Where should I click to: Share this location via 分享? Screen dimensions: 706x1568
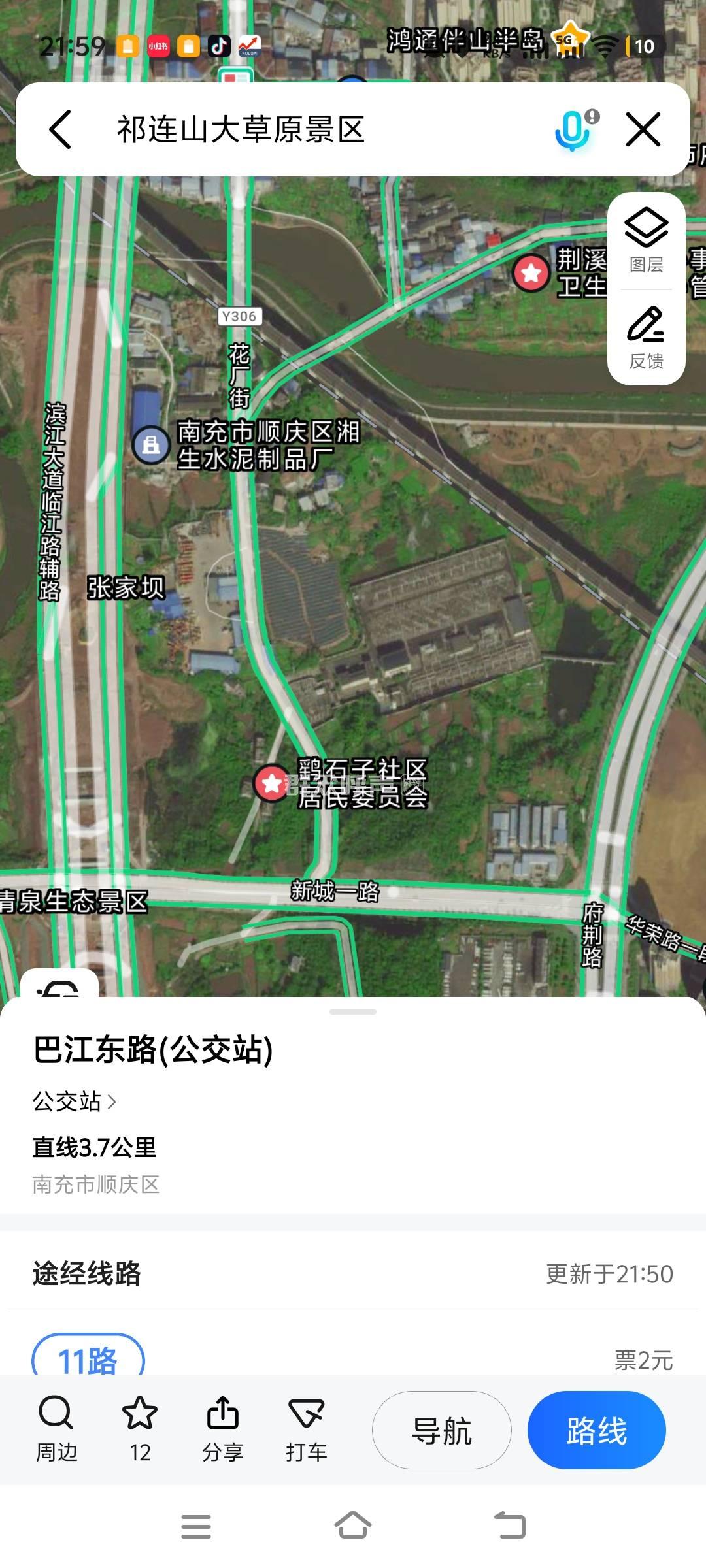223,1428
